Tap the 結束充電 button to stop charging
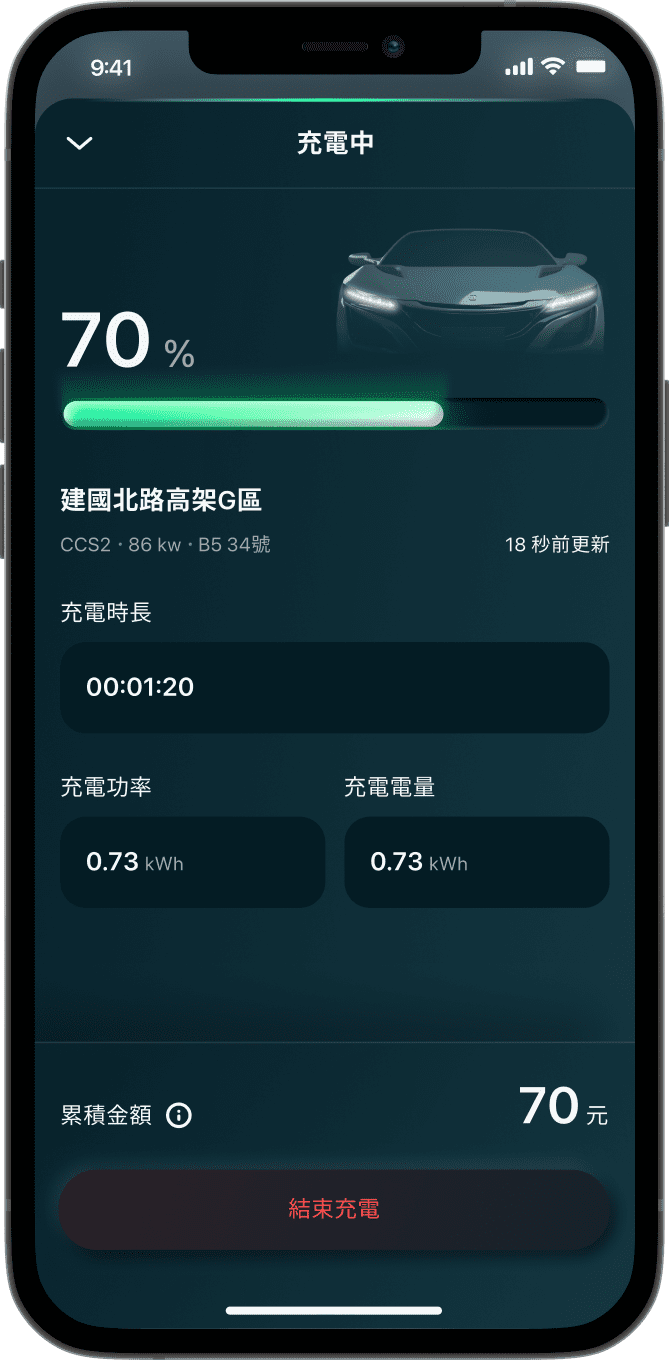The height and width of the screenshot is (1360, 670). pyautogui.click(x=334, y=1208)
